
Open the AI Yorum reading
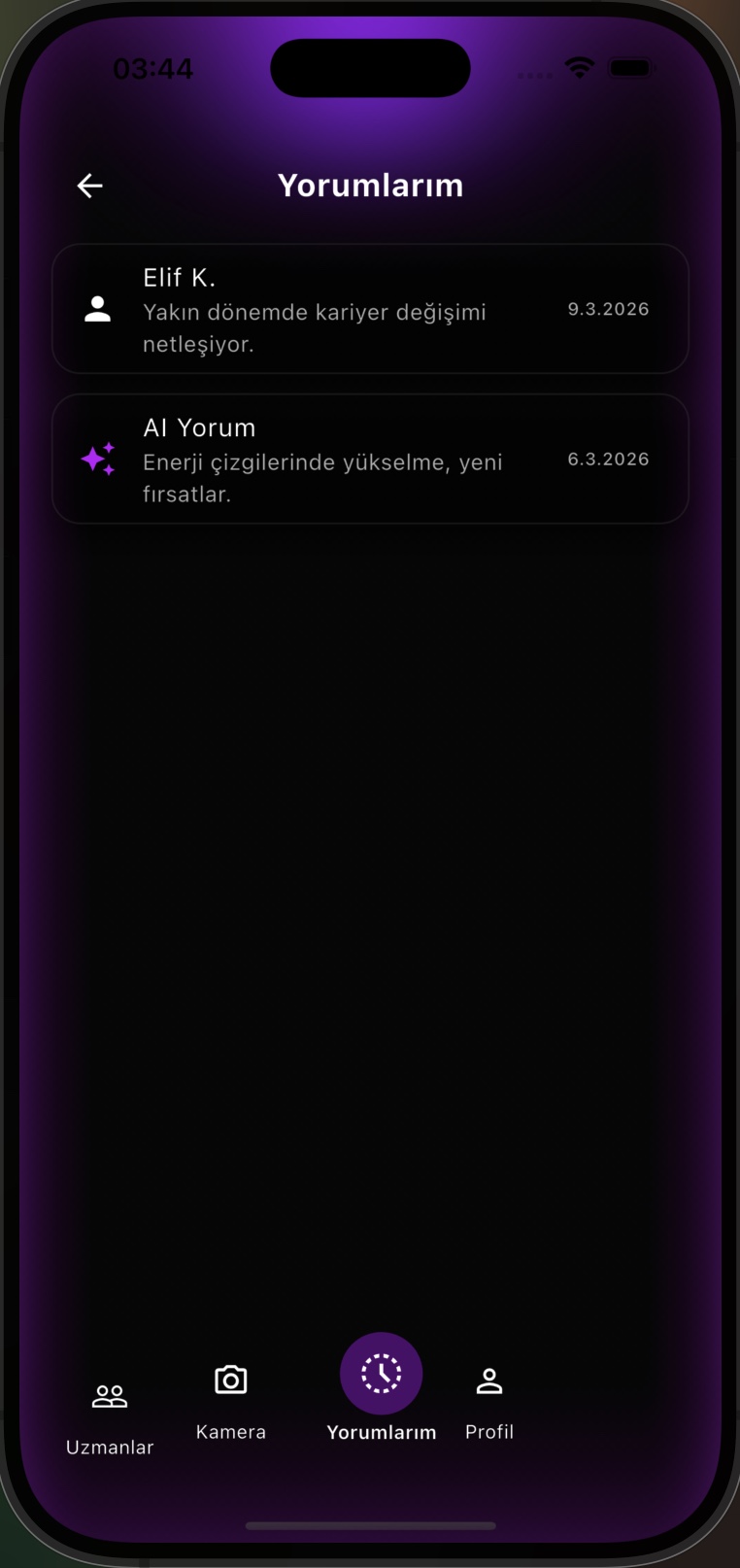(370, 459)
